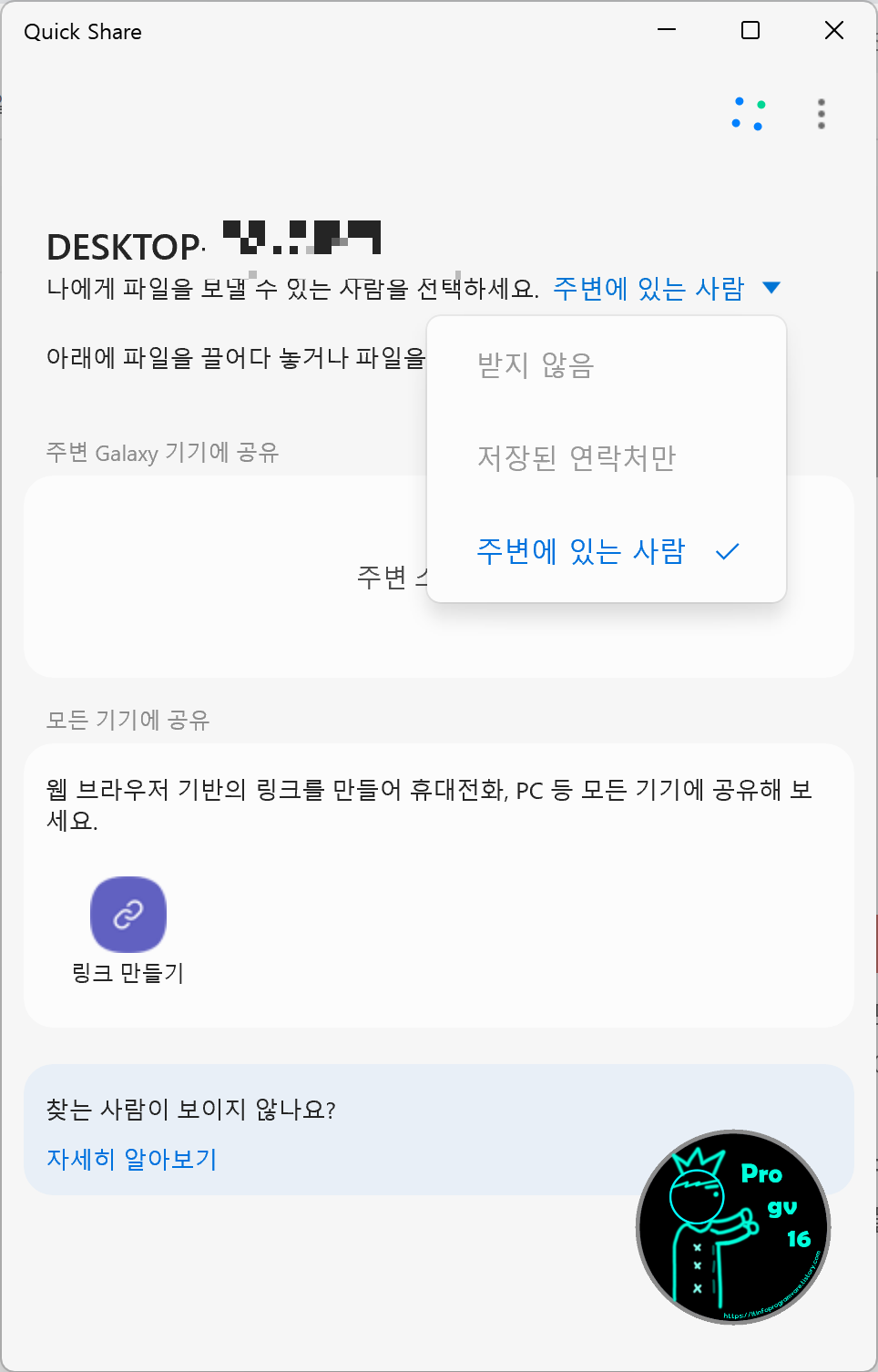The image size is (878, 1372).
Task: Click the blue dot in the Quick Share logo
Action: pos(740,101)
